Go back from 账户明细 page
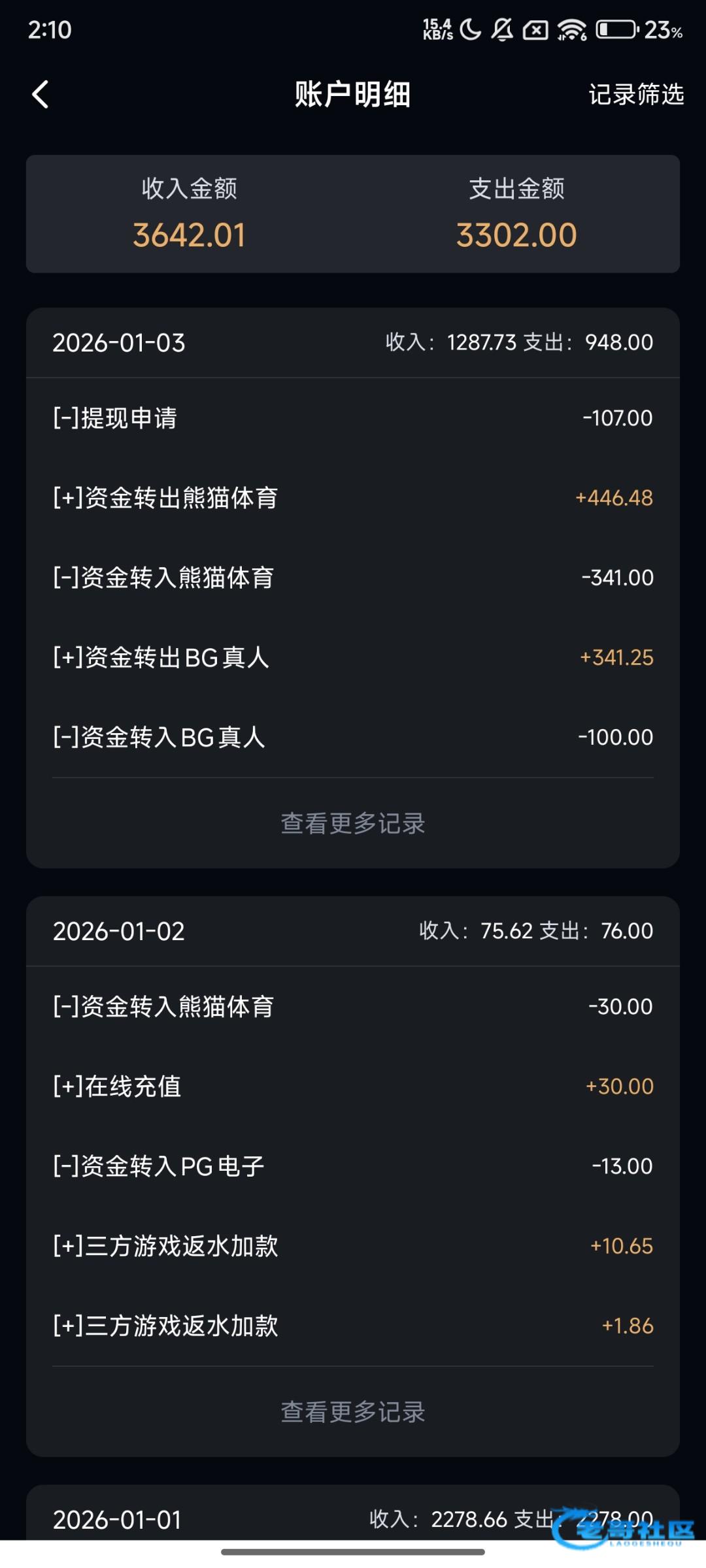This screenshot has width=706, height=1568. coord(41,95)
